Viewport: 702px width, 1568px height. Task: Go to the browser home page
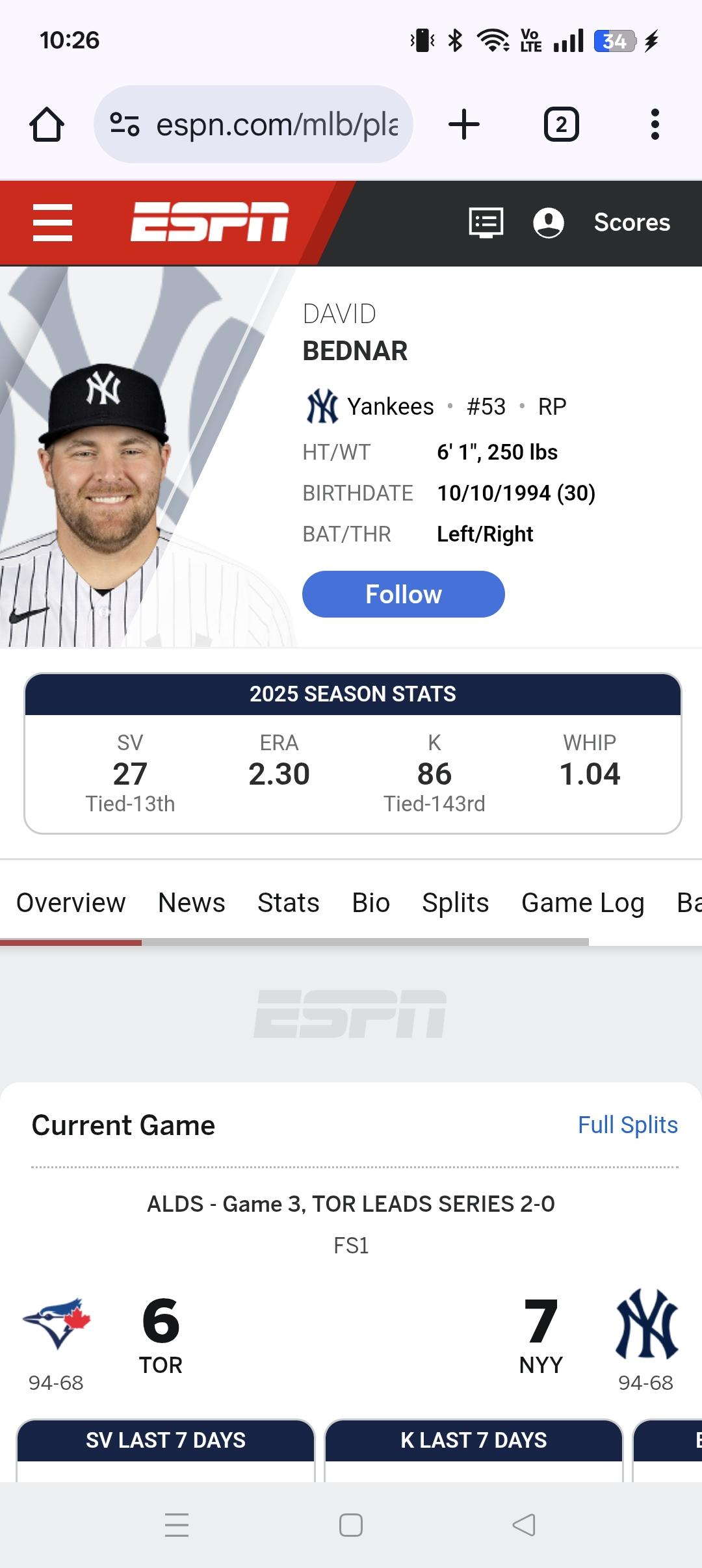pyautogui.click(x=47, y=124)
